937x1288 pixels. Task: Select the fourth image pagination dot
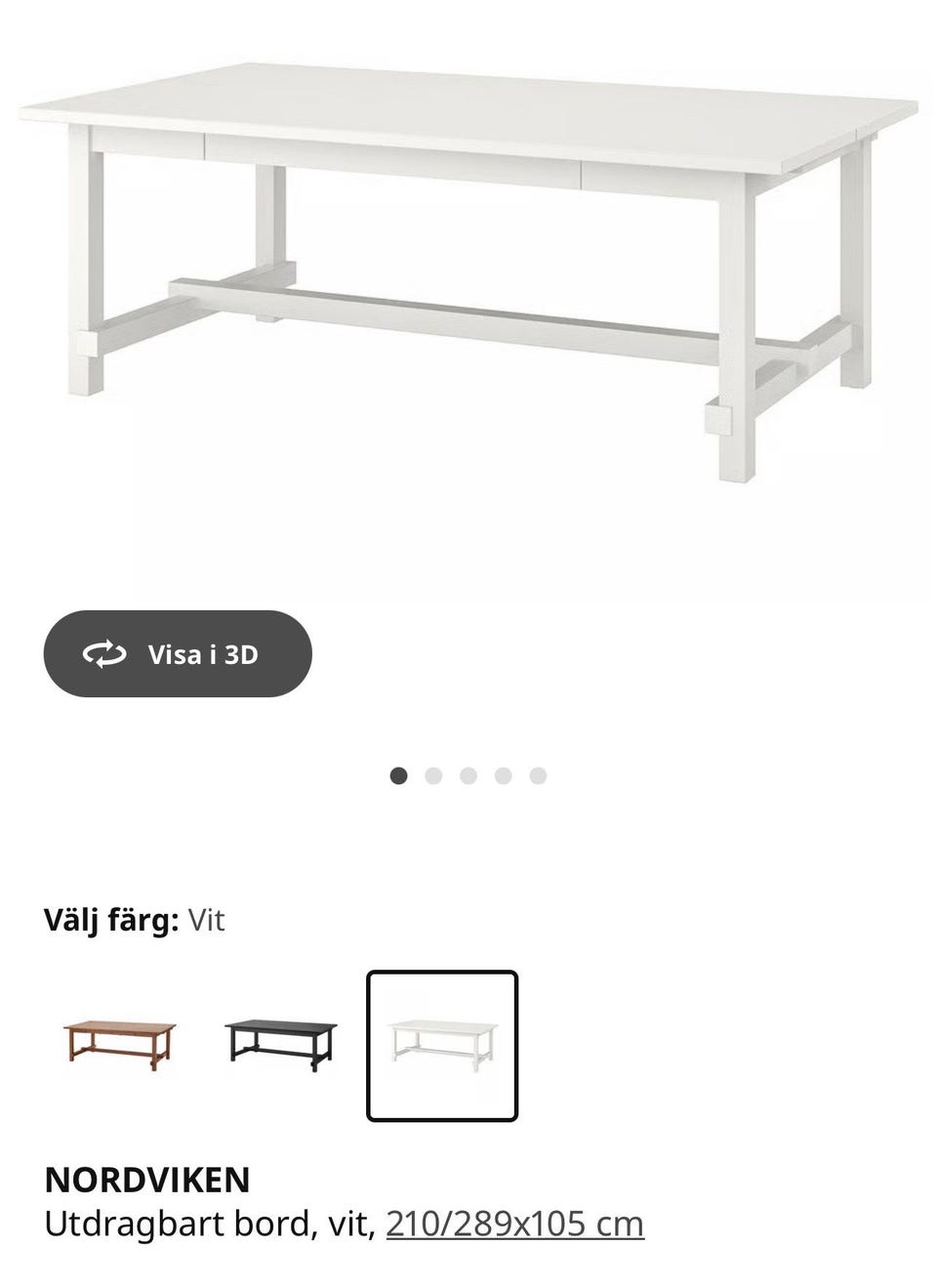[501, 774]
